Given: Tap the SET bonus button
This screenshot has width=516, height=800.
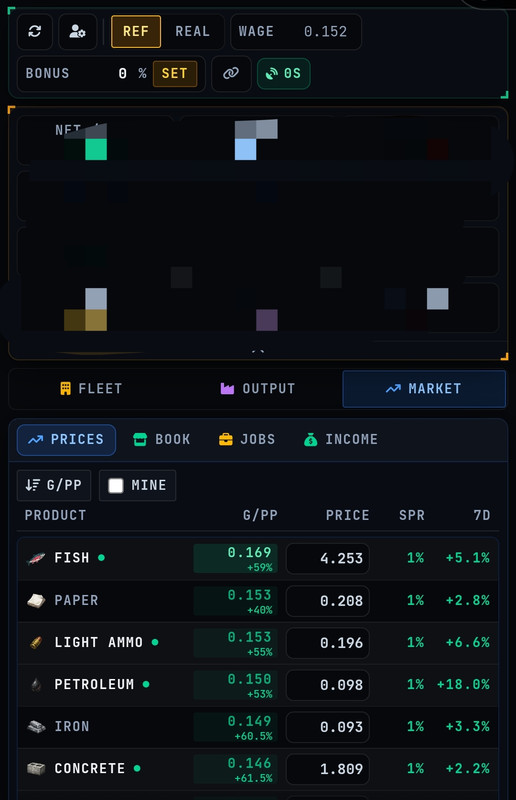Looking at the screenshot, I should click(175, 73).
